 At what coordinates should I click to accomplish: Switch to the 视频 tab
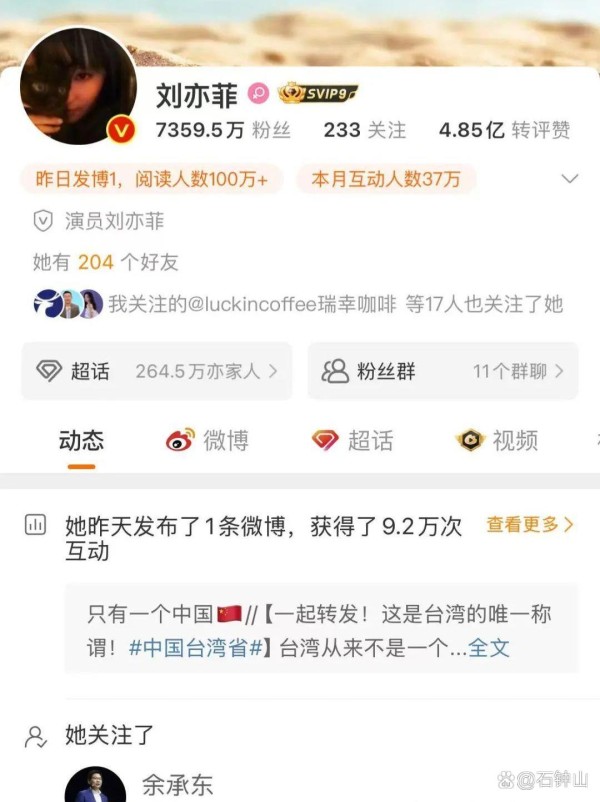(497, 440)
